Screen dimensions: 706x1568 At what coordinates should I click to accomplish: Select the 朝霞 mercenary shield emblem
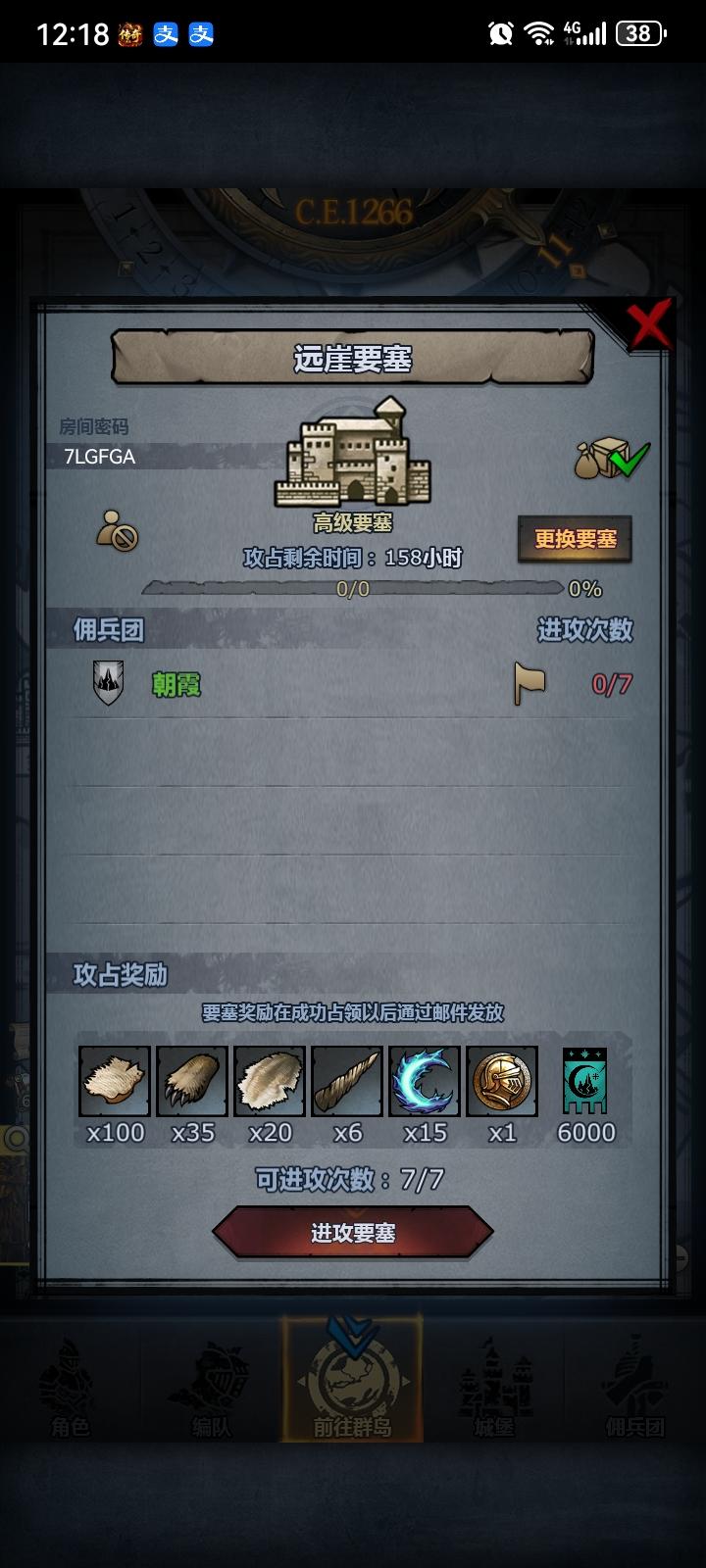[x=108, y=684]
